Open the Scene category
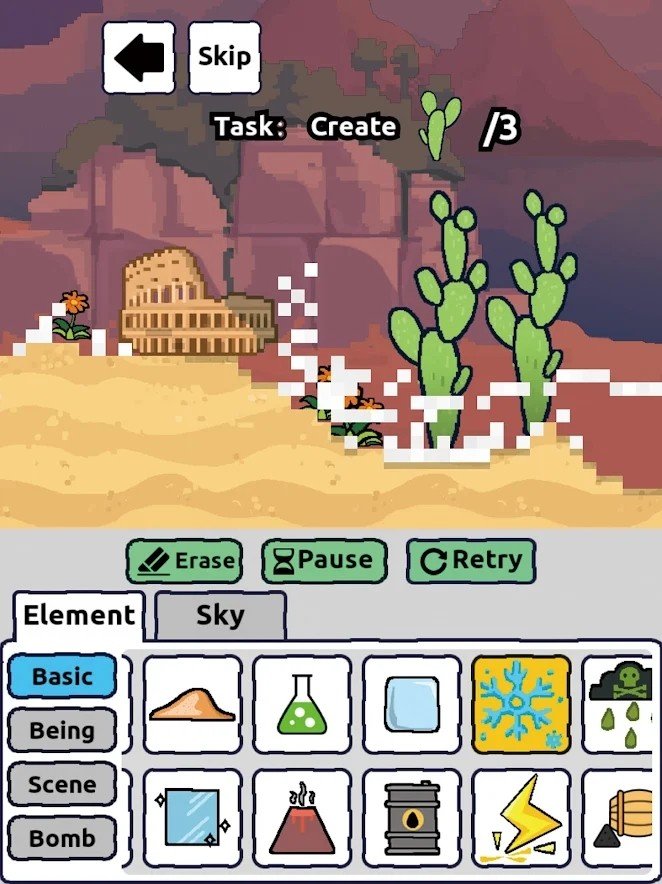Viewport: 662px width, 884px height. point(62,785)
